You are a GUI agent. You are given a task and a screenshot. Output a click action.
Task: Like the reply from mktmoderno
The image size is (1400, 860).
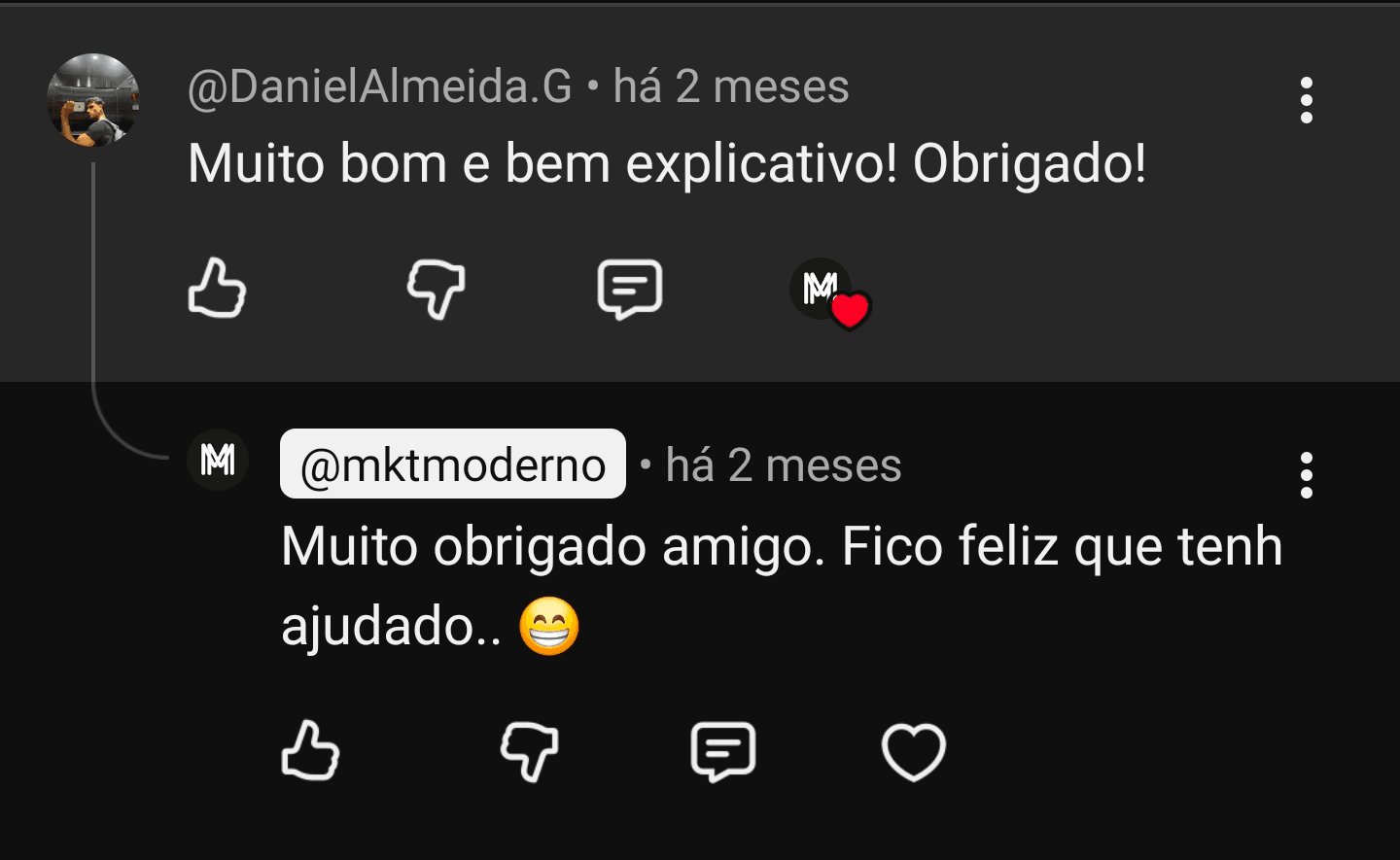310,751
